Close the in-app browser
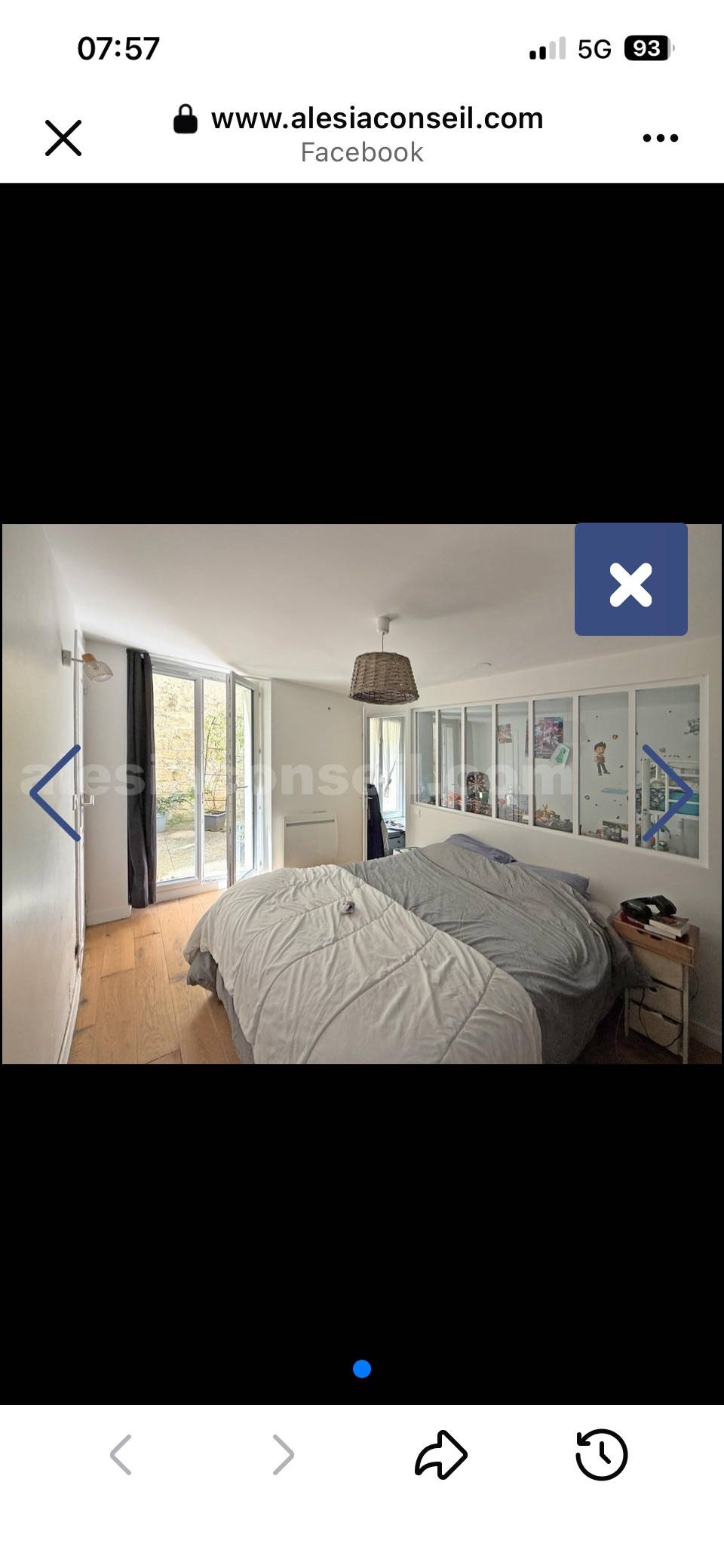724x1568 pixels. point(63,138)
